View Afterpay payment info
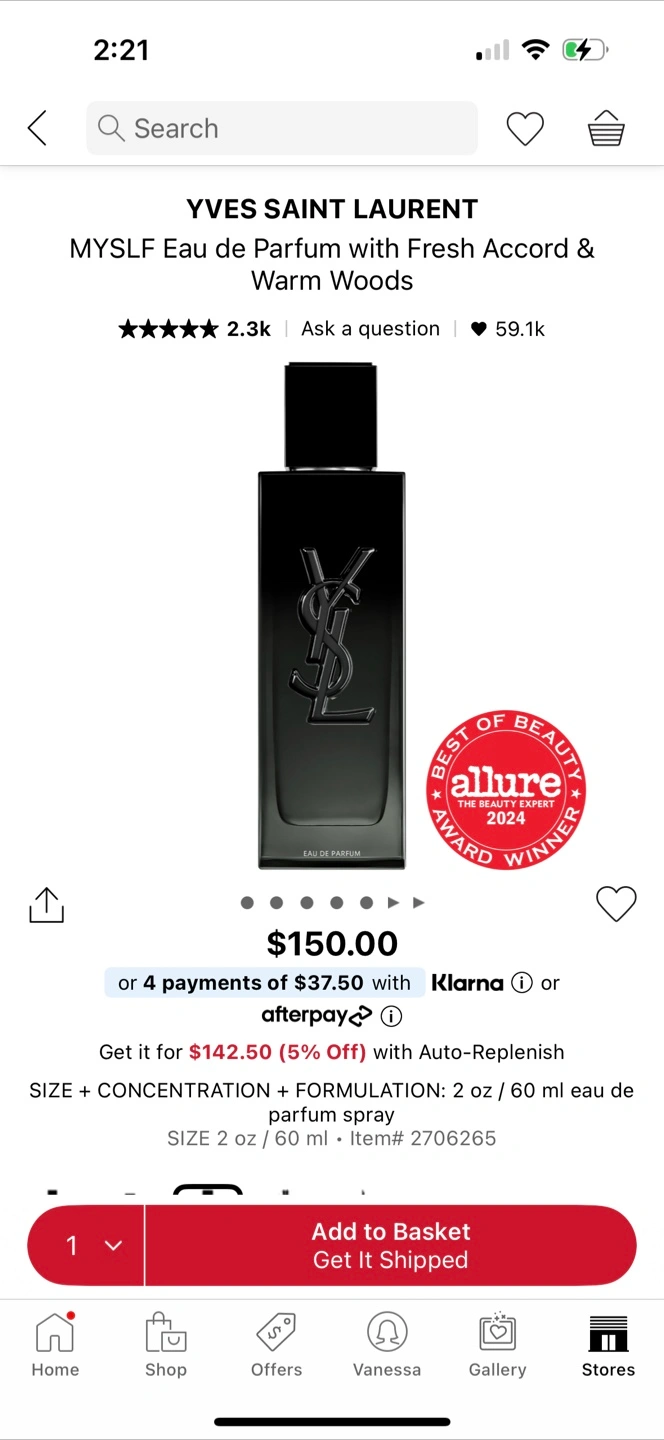 [392, 1017]
